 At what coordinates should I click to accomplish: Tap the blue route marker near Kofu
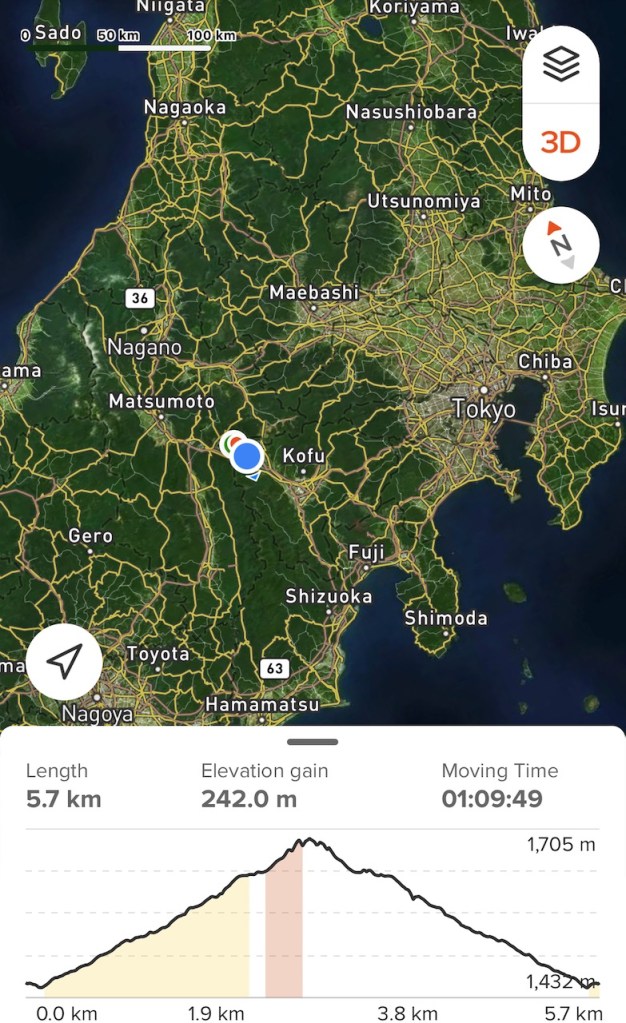click(x=246, y=457)
